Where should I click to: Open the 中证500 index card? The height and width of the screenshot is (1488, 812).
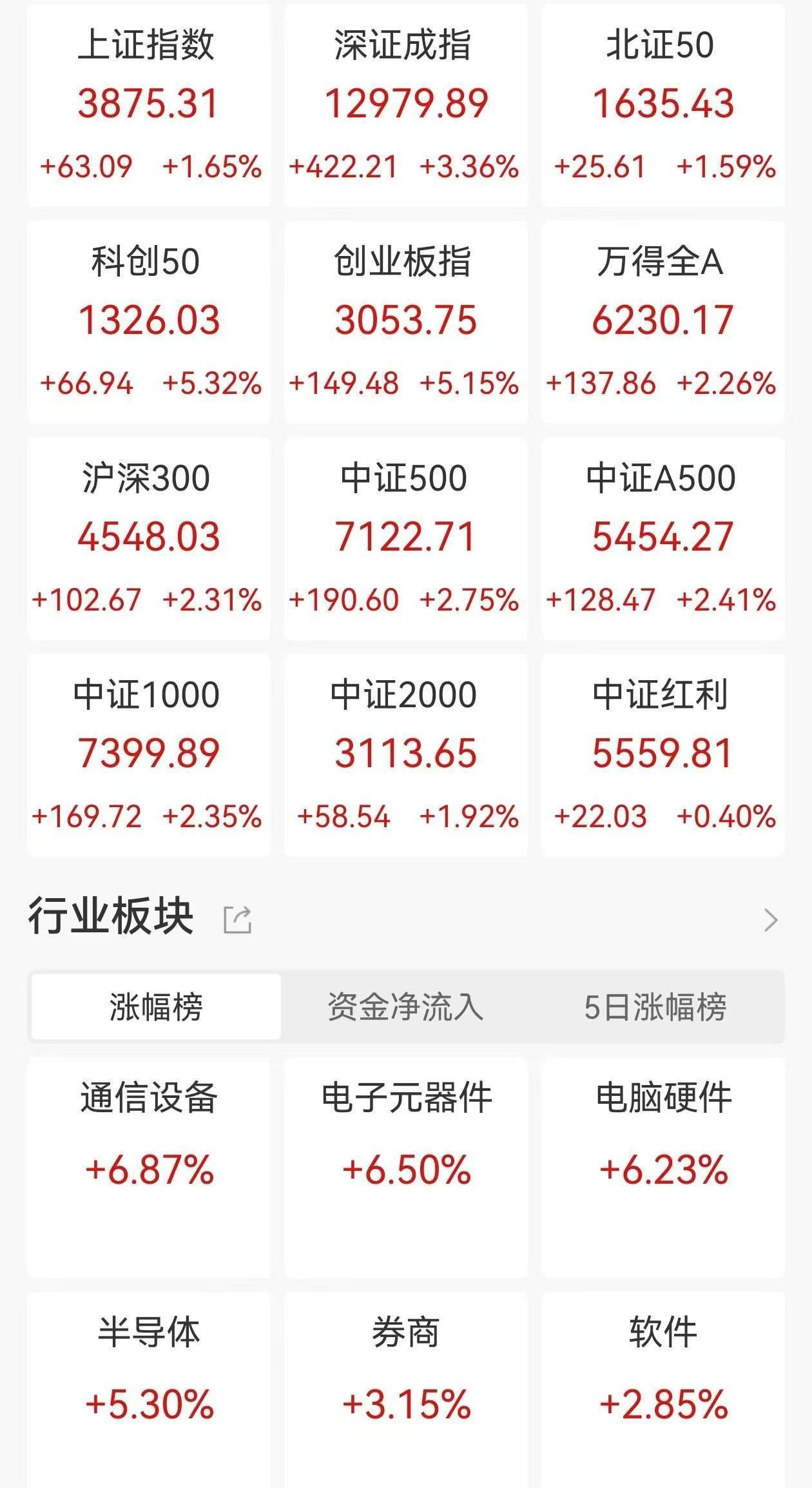pyautogui.click(x=406, y=538)
